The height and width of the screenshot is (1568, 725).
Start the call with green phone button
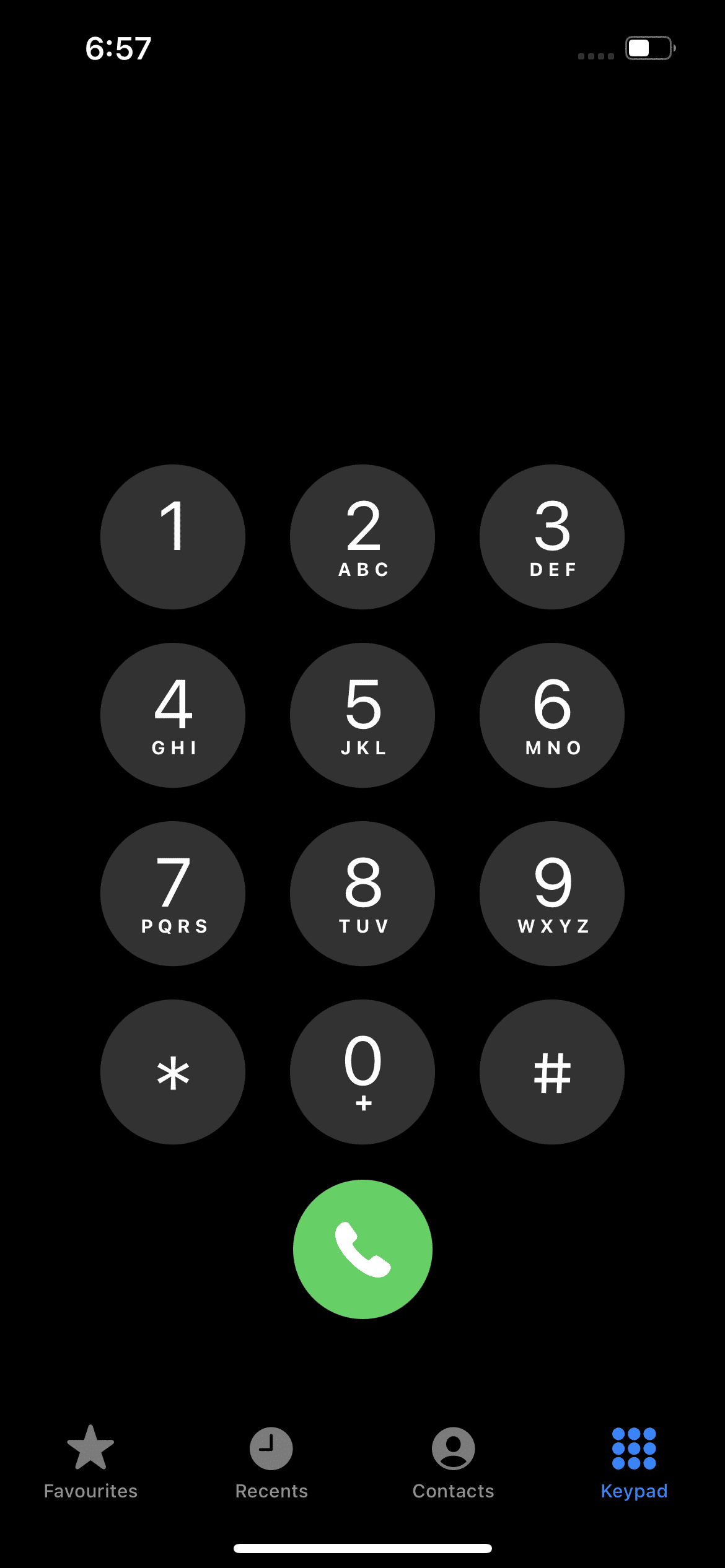[362, 1249]
